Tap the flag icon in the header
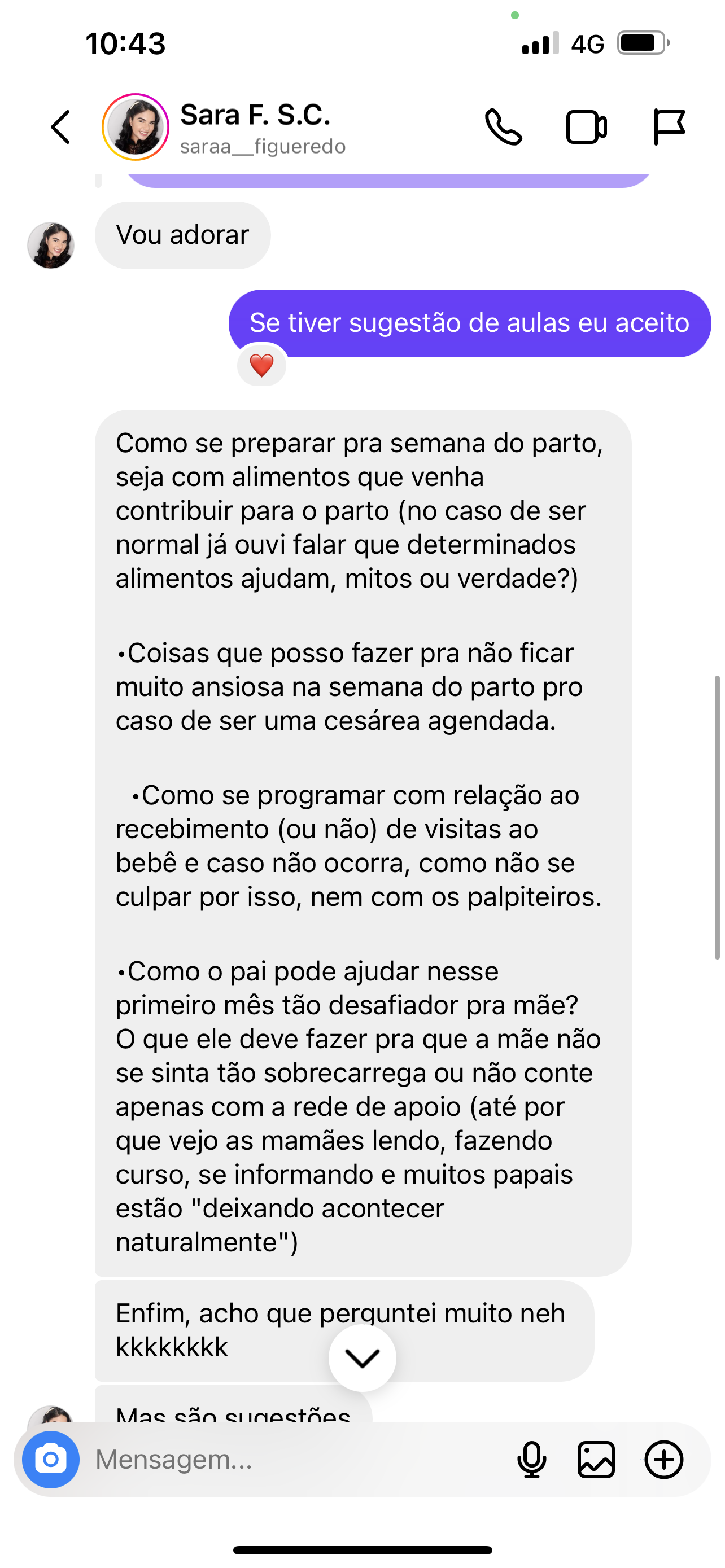 (669, 127)
